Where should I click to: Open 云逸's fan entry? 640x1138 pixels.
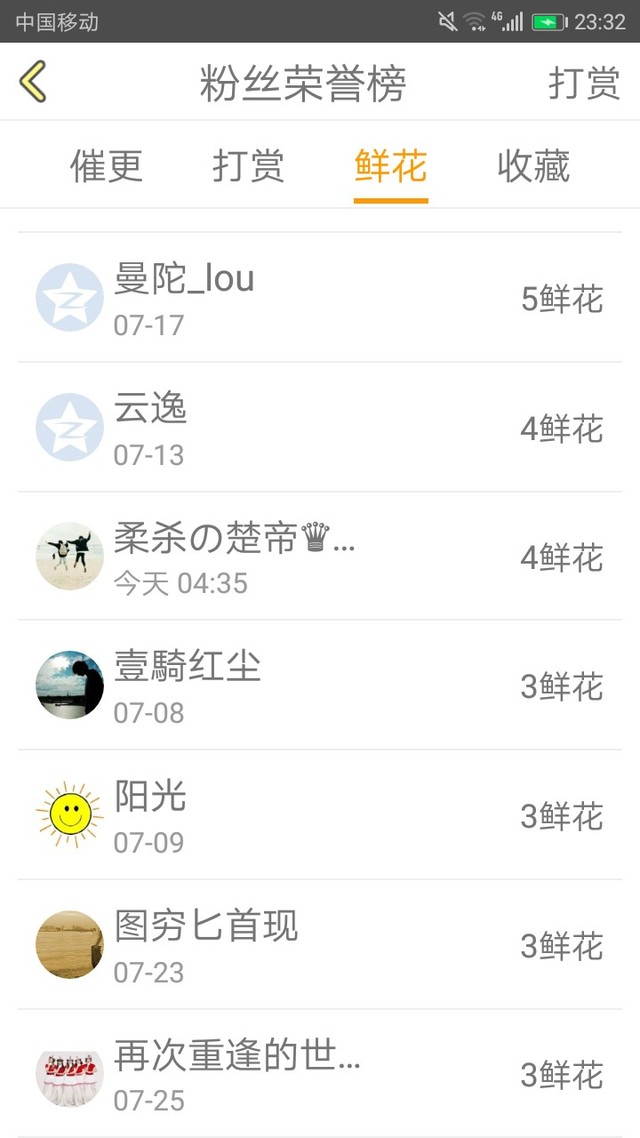point(320,428)
